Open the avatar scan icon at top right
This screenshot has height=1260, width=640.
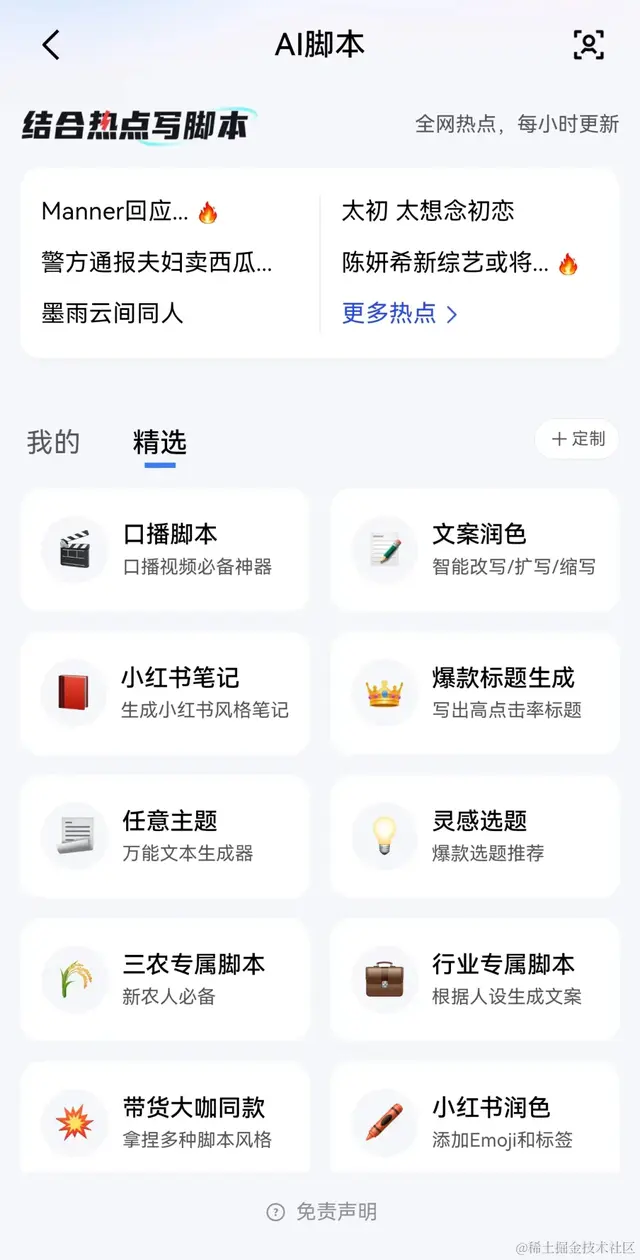pos(588,45)
